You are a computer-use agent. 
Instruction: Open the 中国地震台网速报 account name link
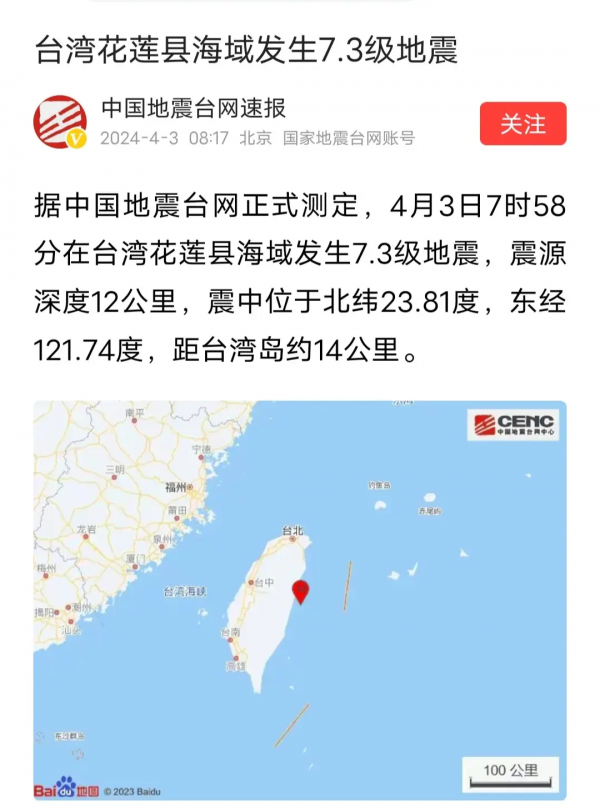pyautogui.click(x=193, y=108)
